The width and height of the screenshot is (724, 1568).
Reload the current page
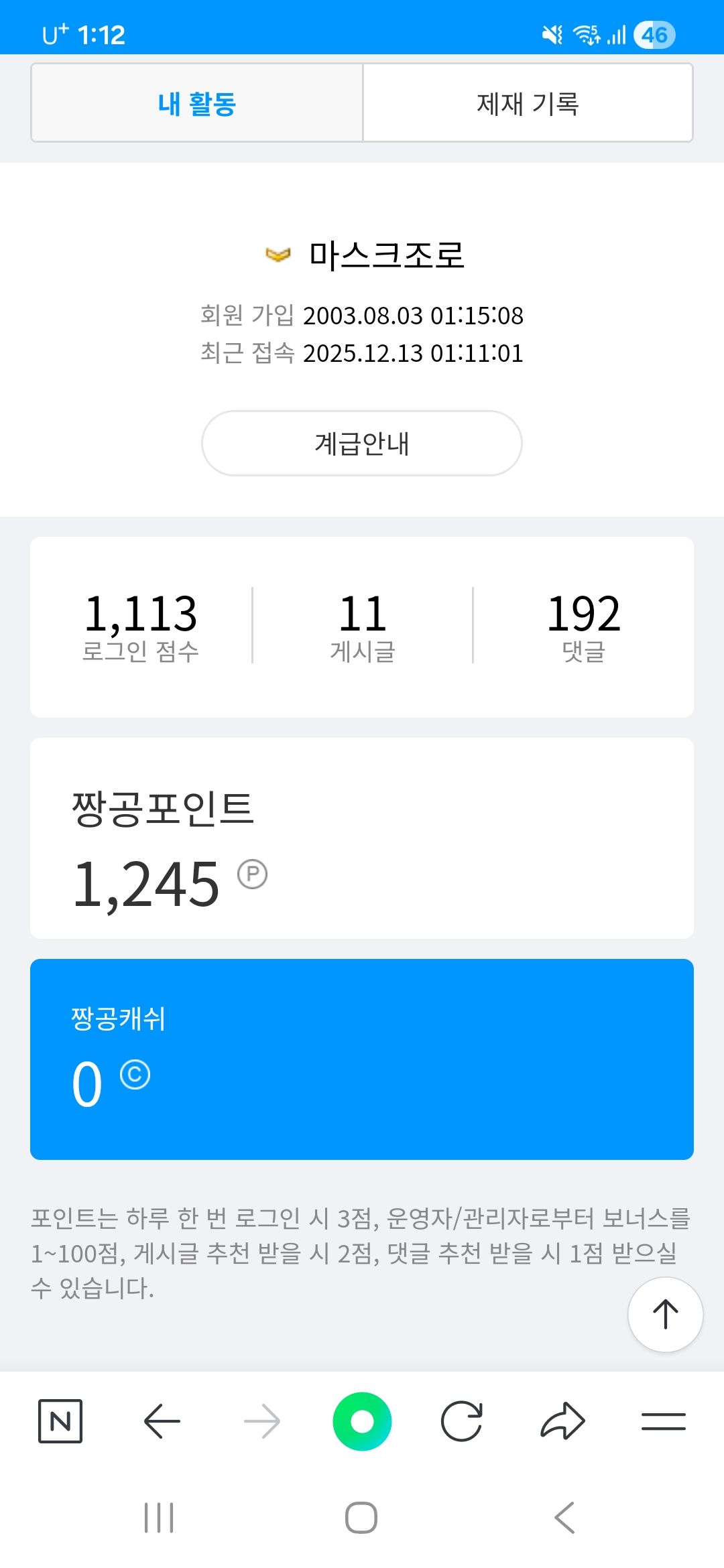pyautogui.click(x=461, y=1421)
